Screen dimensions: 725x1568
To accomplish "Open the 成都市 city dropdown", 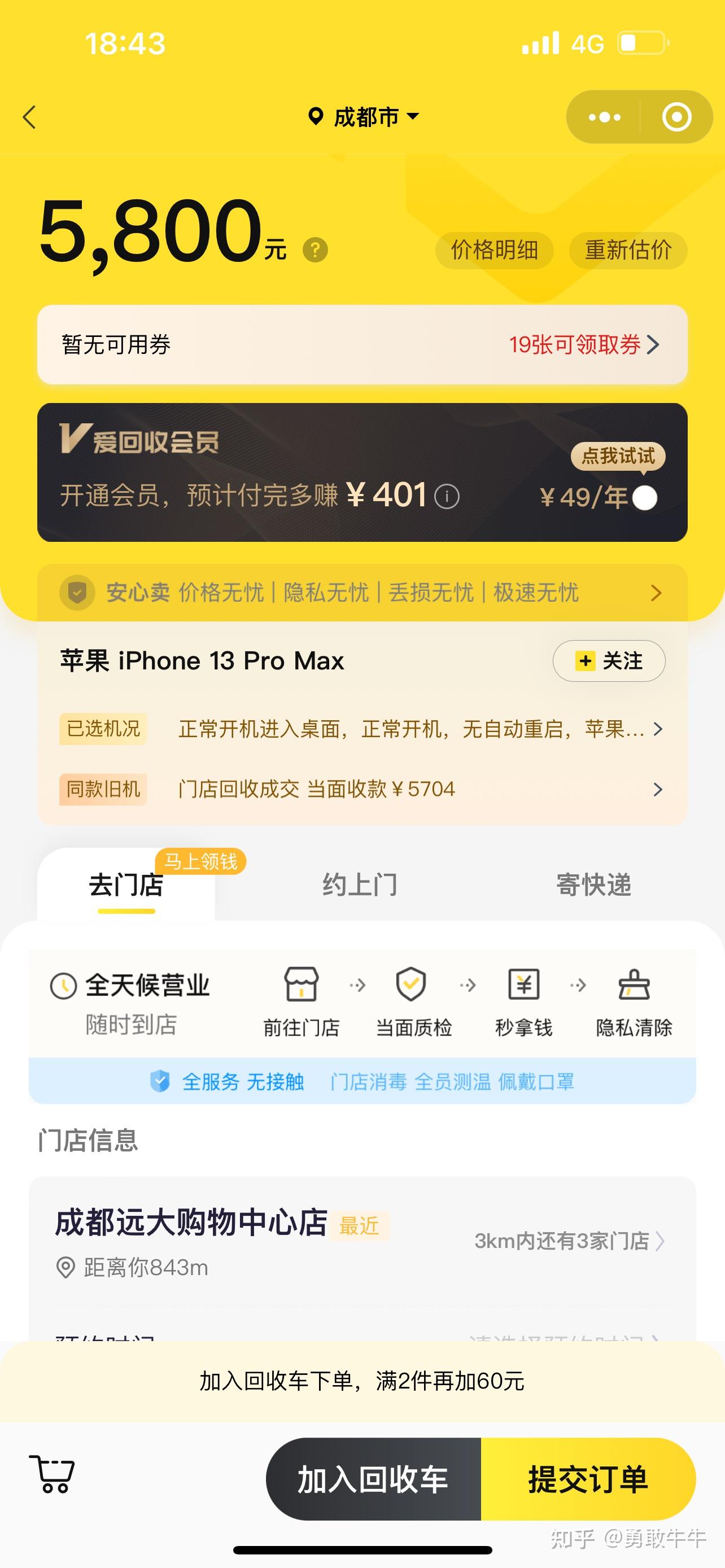I will coord(364,117).
